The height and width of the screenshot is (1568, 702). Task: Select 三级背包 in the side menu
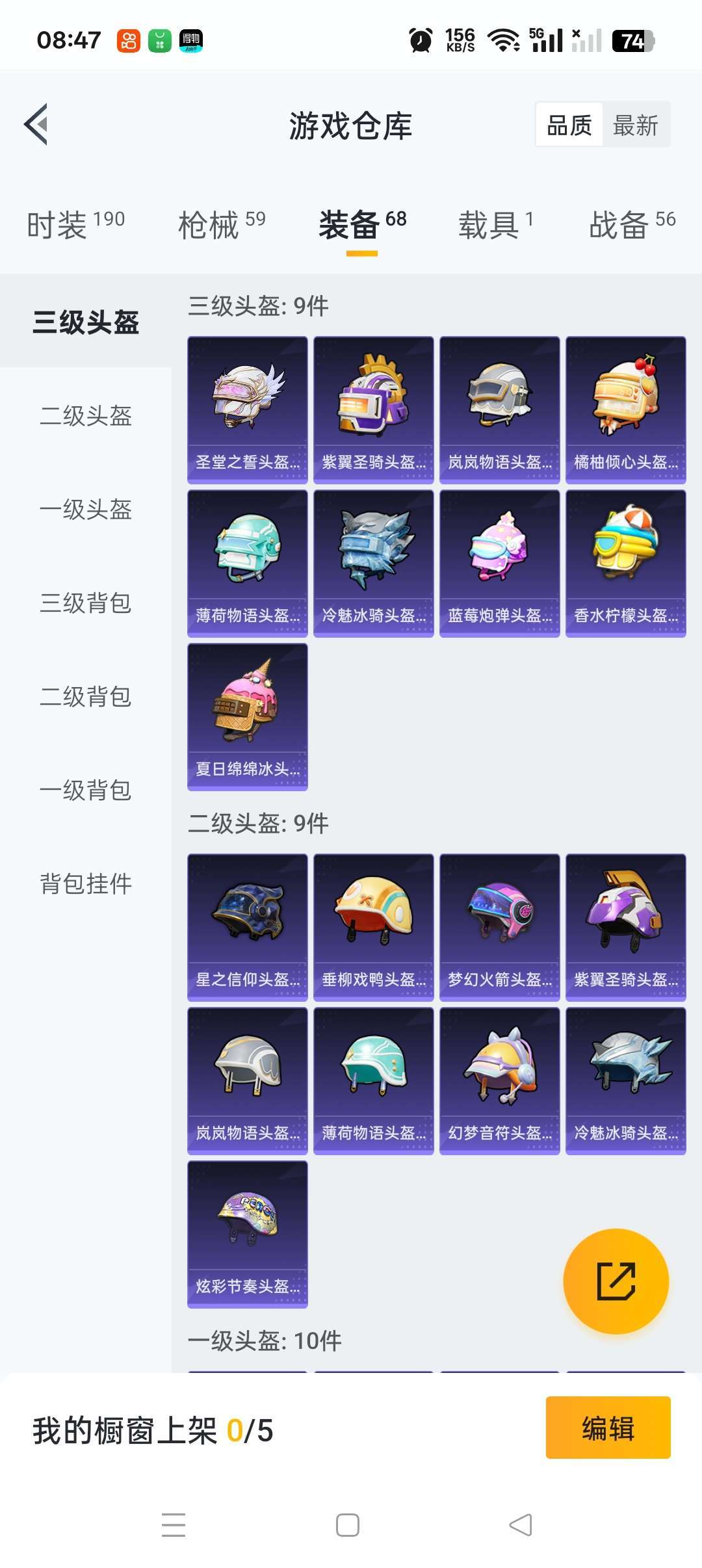(86, 603)
